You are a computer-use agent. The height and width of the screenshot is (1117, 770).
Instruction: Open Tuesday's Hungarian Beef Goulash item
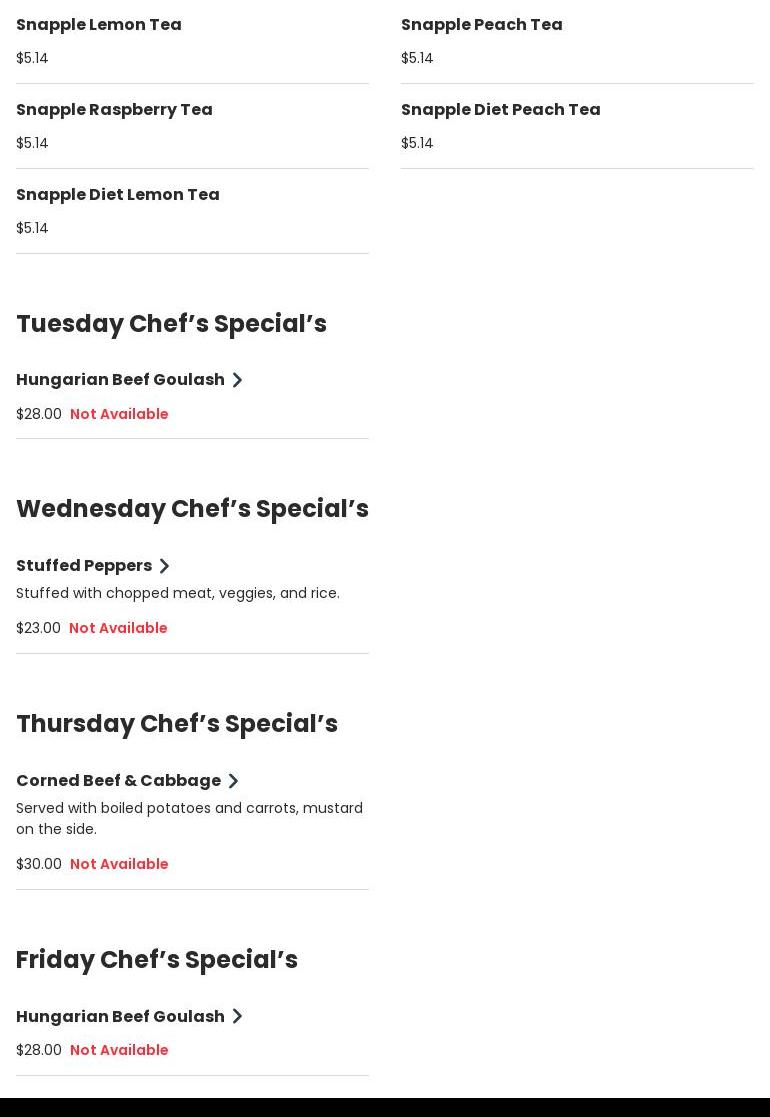pos(121,380)
